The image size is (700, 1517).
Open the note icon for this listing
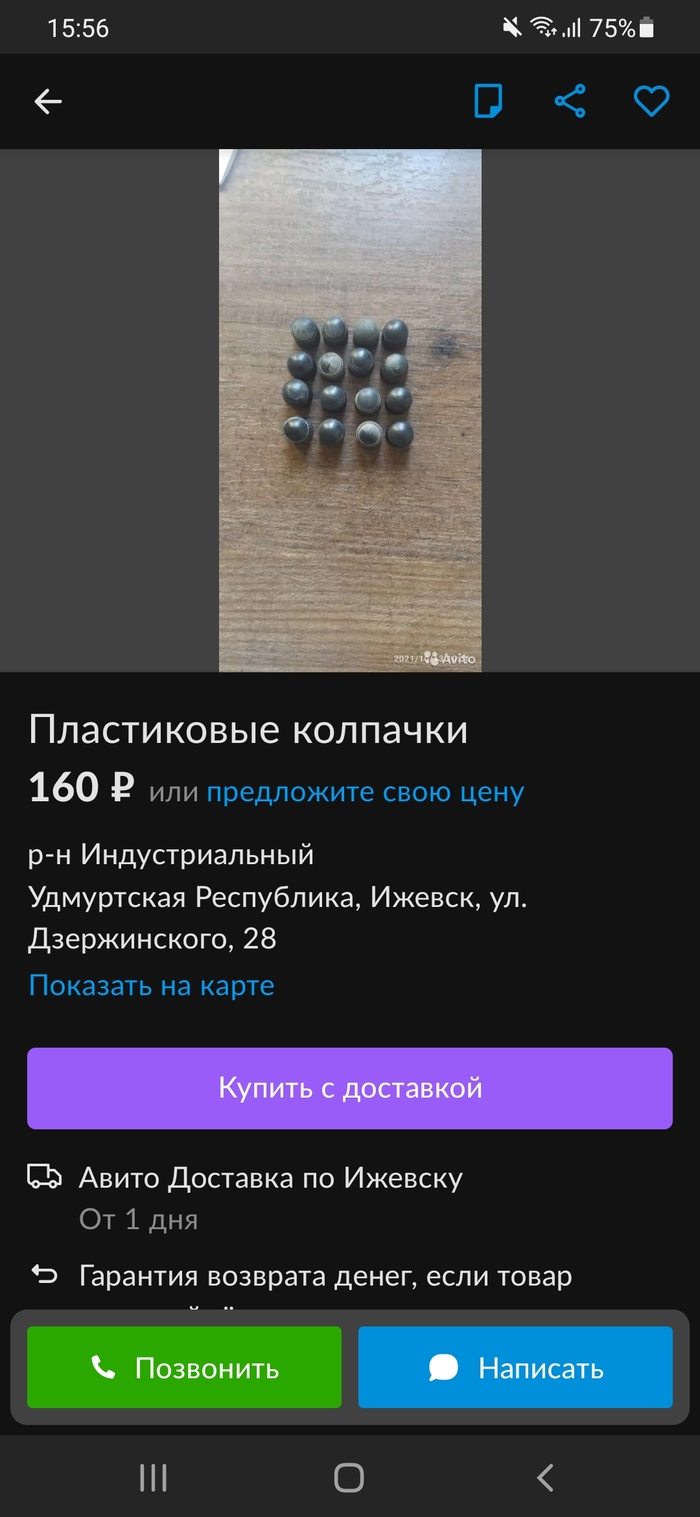point(488,101)
